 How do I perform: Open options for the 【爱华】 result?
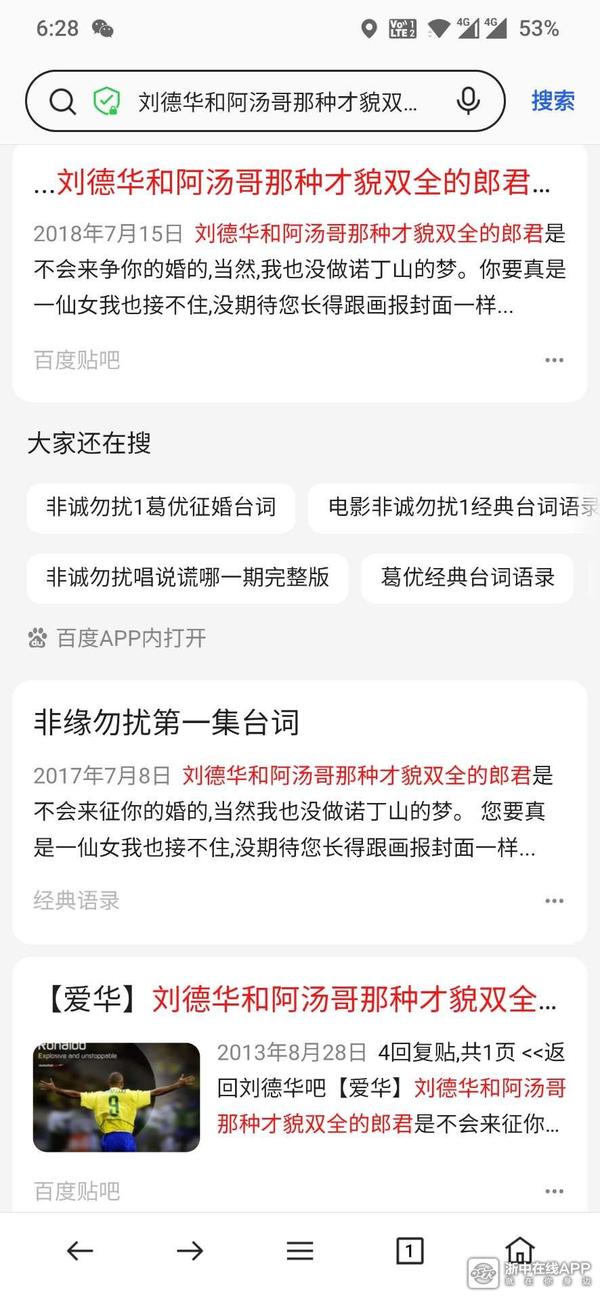[x=554, y=1191]
